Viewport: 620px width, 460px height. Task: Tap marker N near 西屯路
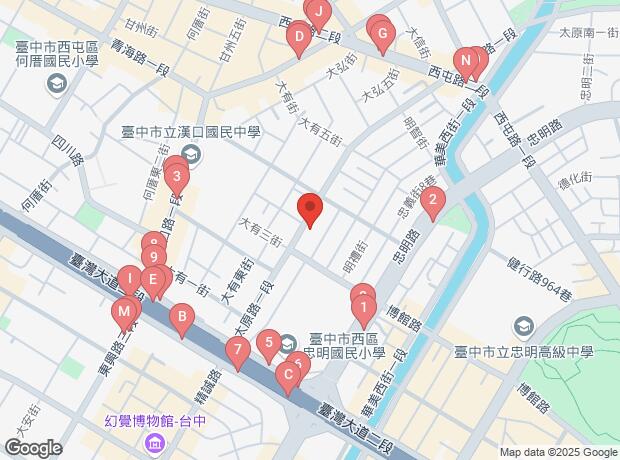coord(465,59)
